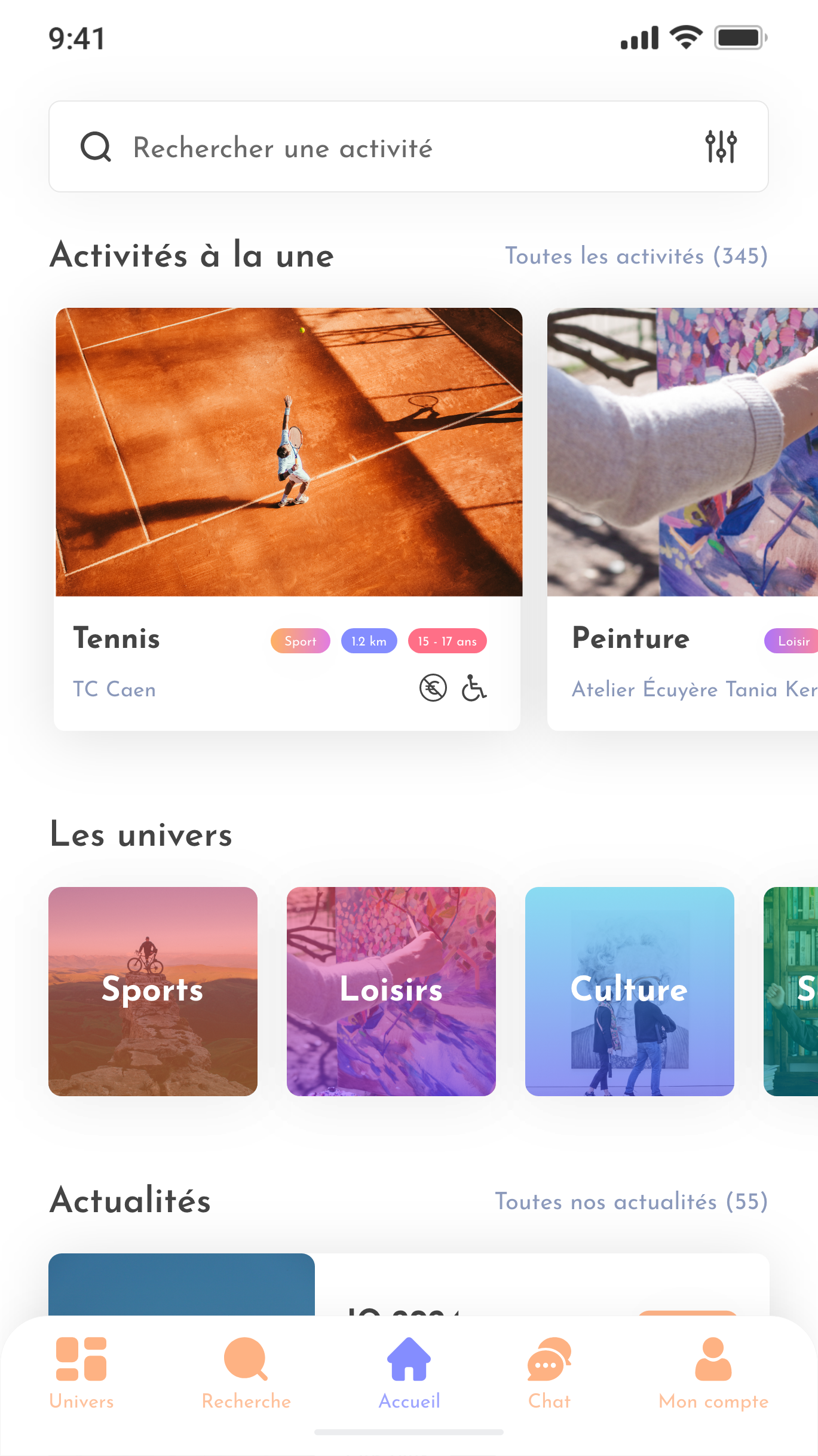Select the Sports univers tile

pyautogui.click(x=153, y=991)
